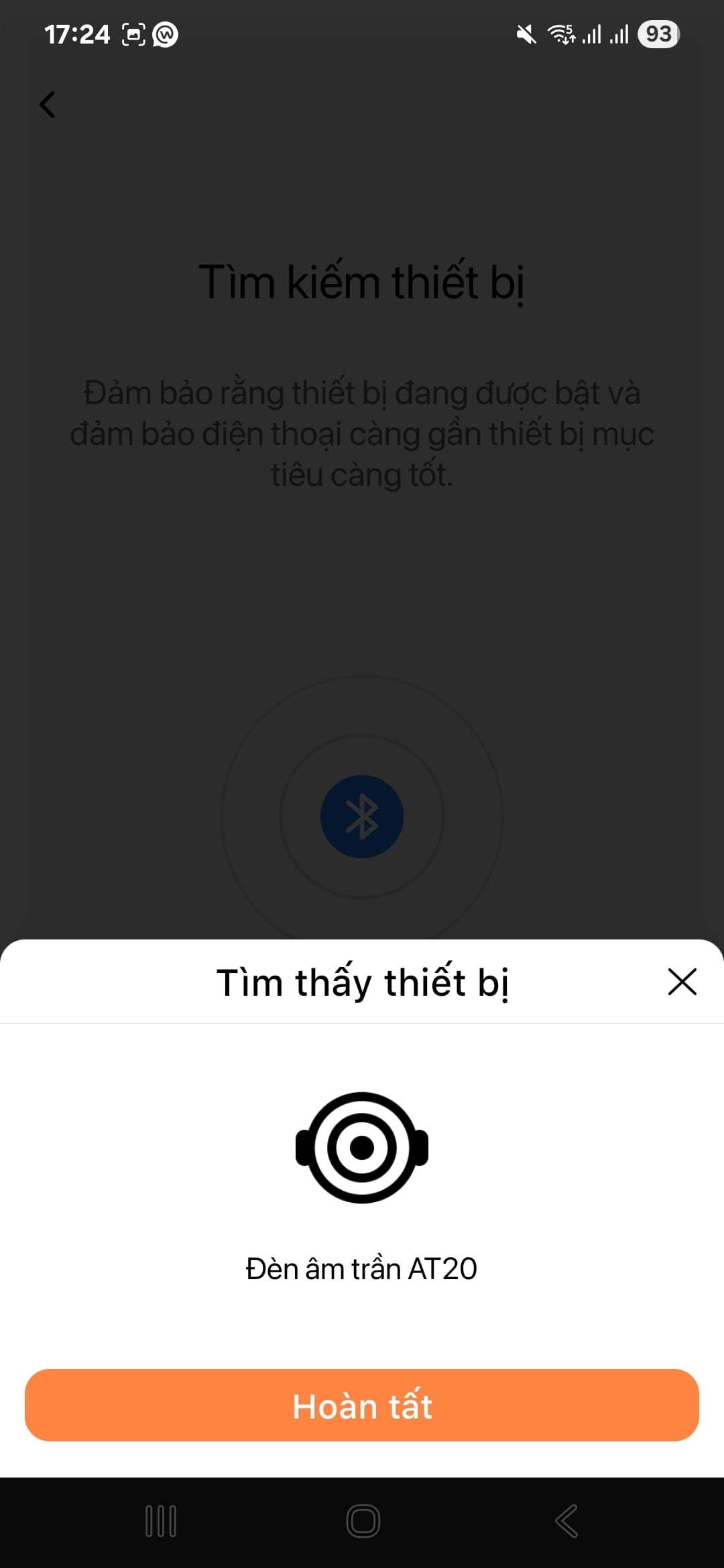Viewport: 724px width, 1568px height.
Task: Go to the home screen
Action: (x=363, y=1521)
